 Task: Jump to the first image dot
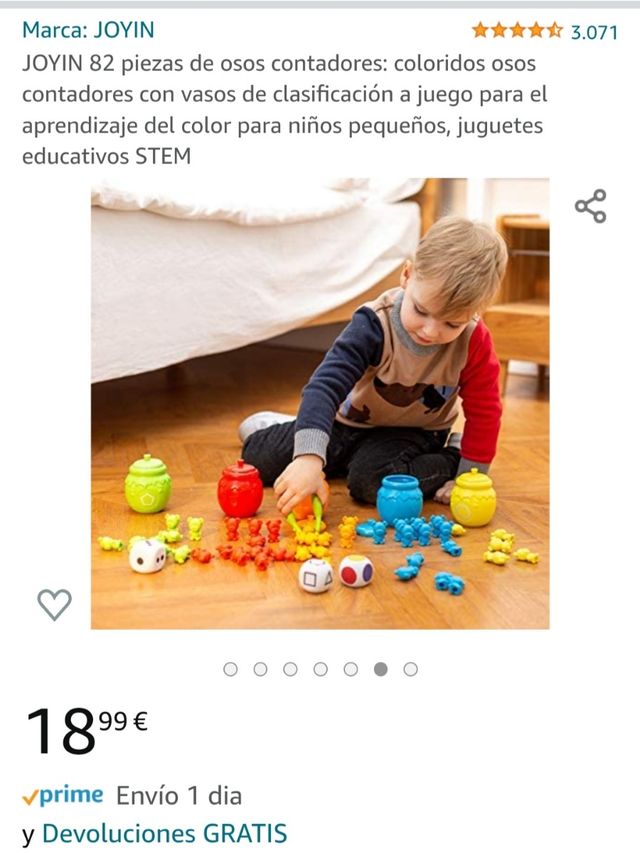pos(231,670)
